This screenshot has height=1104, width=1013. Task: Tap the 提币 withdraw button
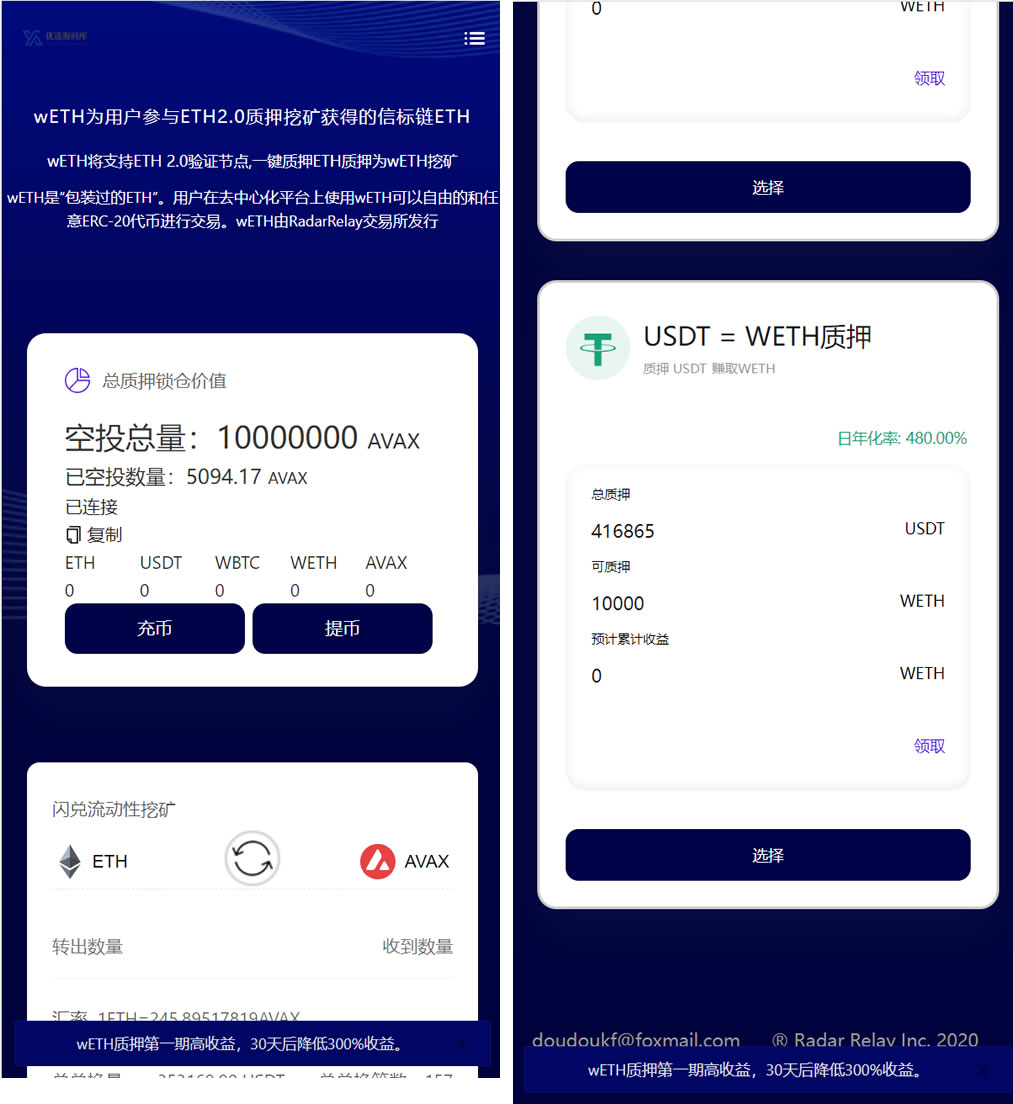[x=342, y=629]
